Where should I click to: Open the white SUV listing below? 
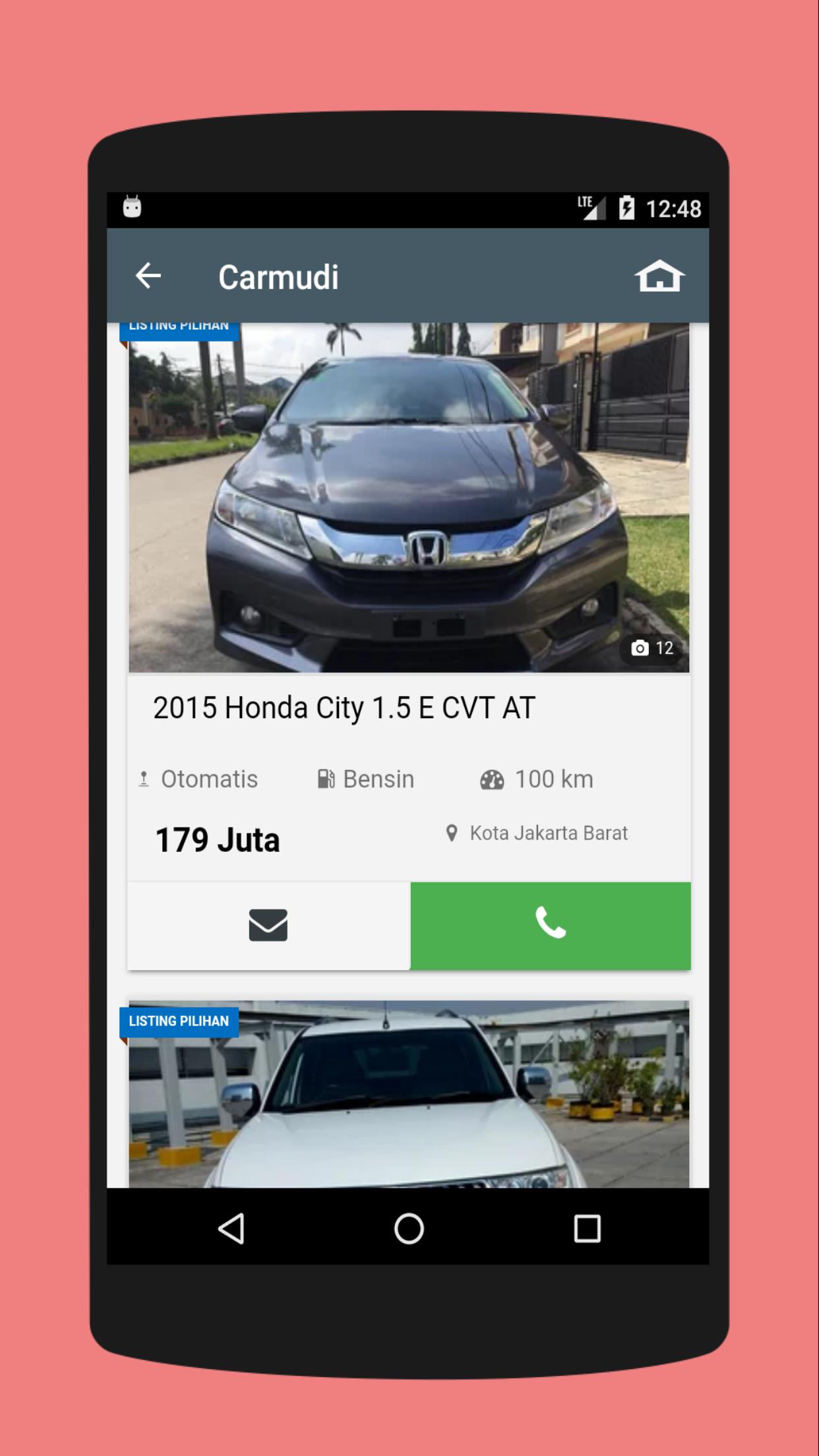[x=409, y=1095]
